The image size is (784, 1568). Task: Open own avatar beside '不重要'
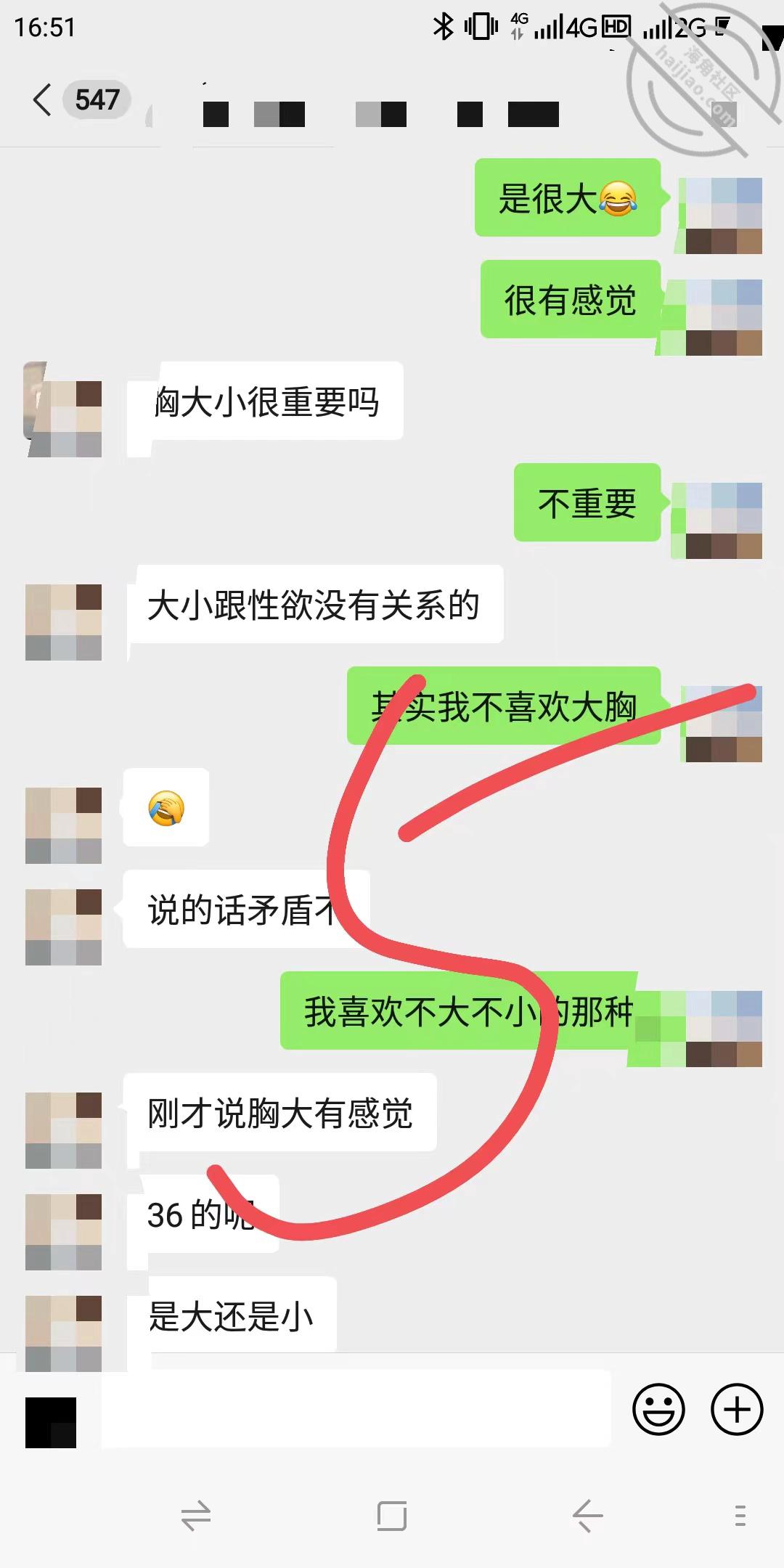724,520
